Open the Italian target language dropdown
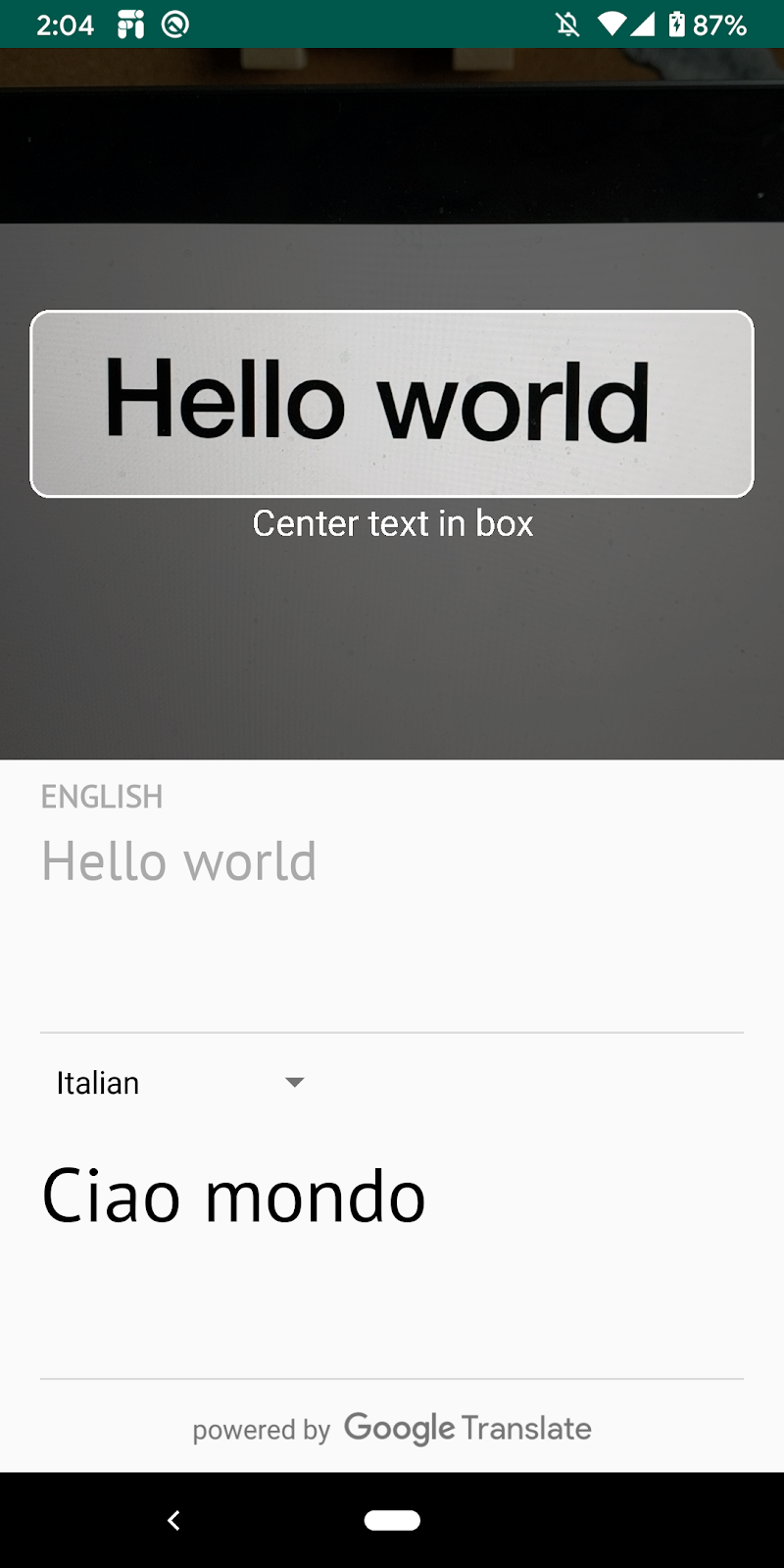The height and width of the screenshot is (1568, 784). (181, 1083)
